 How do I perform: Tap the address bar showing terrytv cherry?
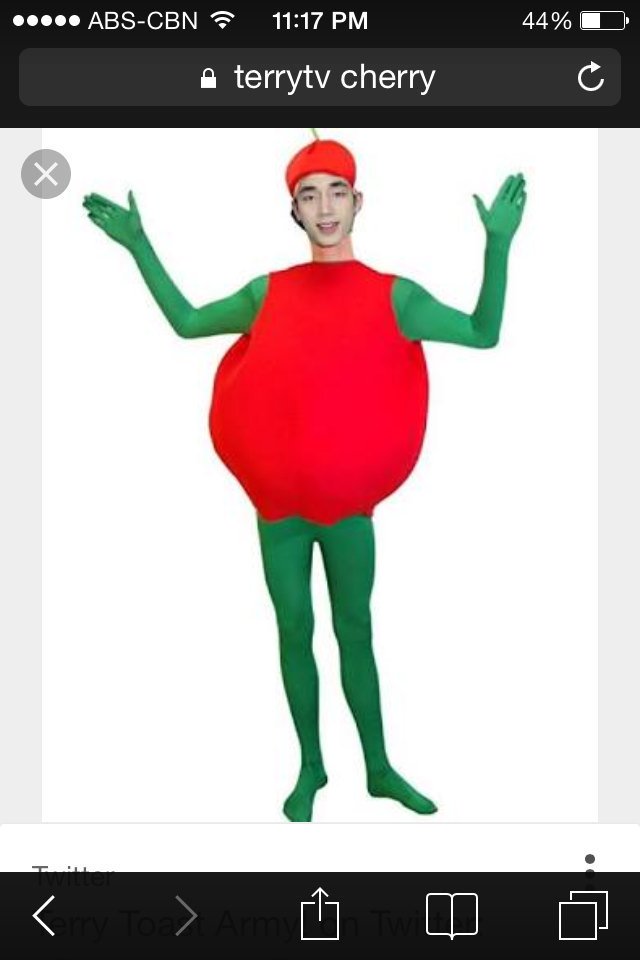[x=320, y=78]
